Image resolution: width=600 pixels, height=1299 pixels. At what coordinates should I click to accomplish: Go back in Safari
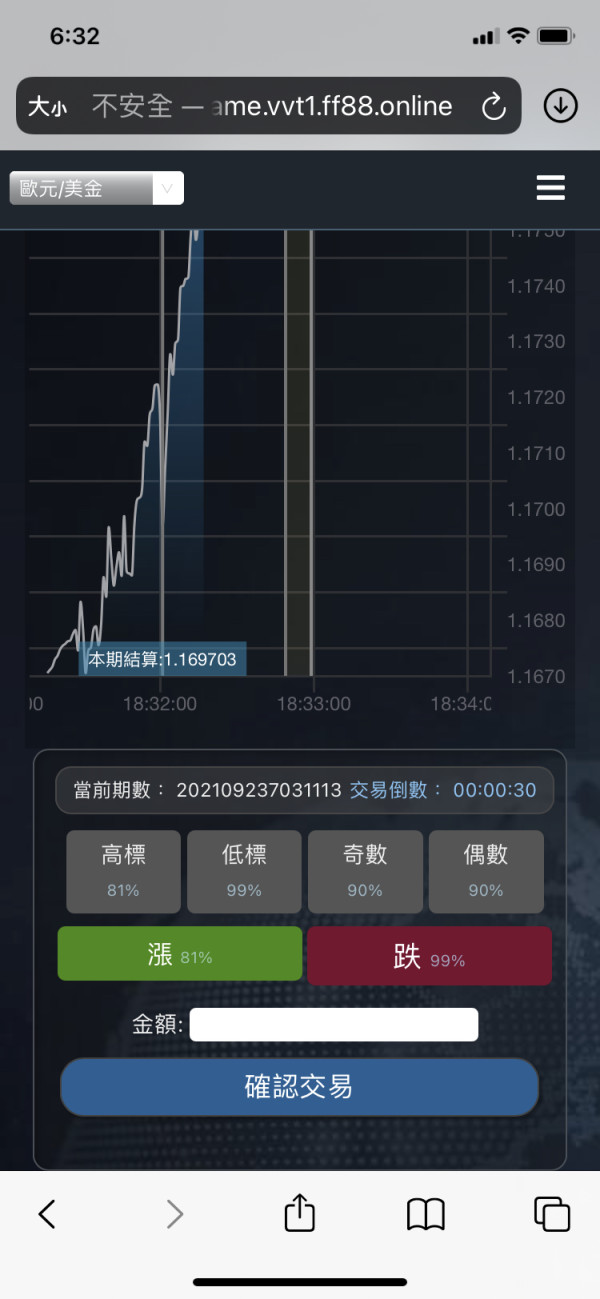coord(47,1214)
